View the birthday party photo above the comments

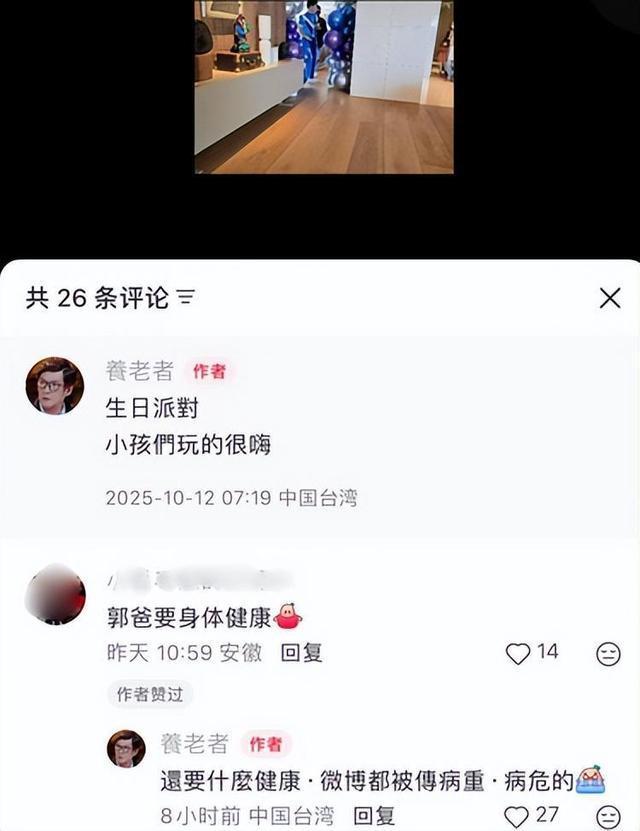pos(324,87)
